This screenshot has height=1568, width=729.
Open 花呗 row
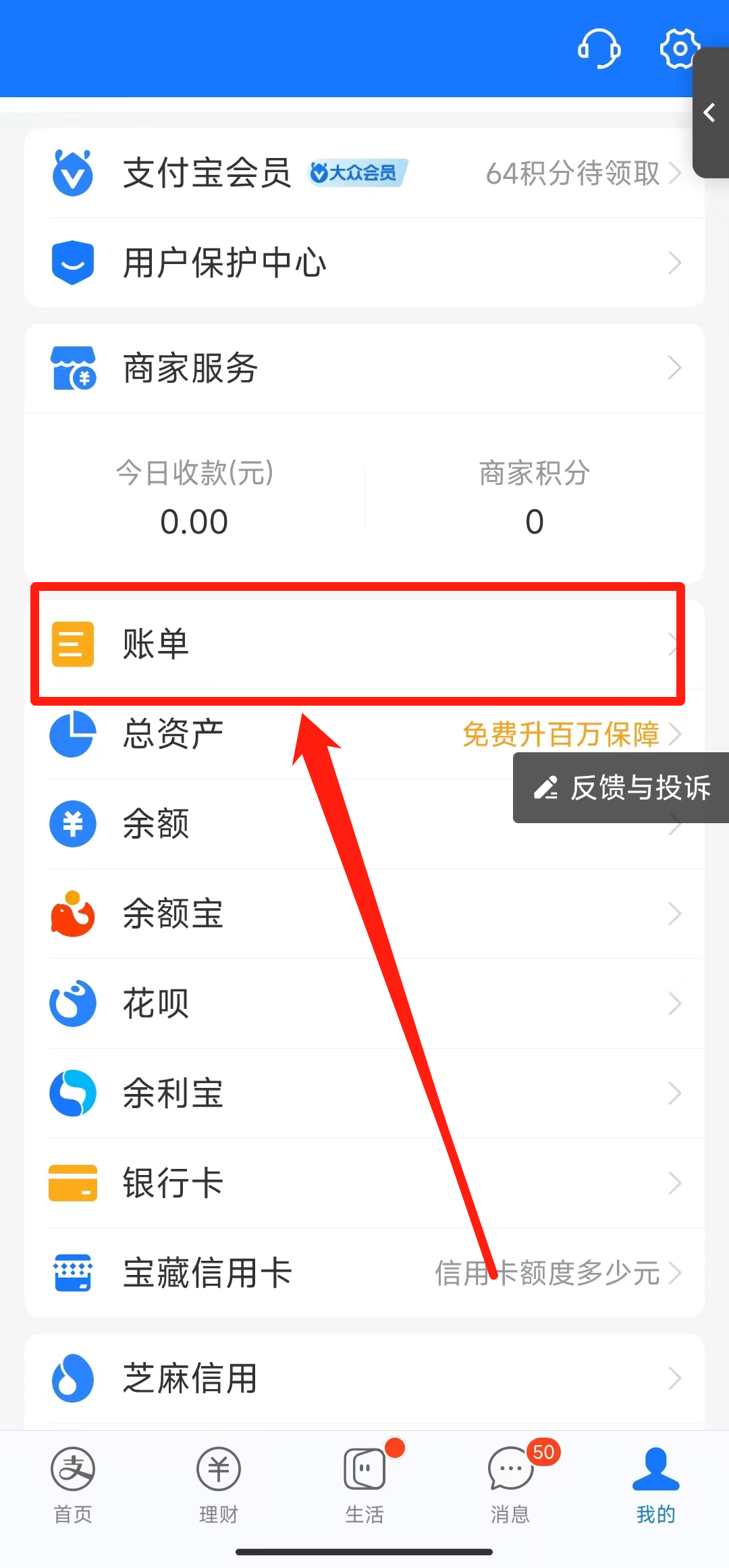click(x=364, y=1003)
